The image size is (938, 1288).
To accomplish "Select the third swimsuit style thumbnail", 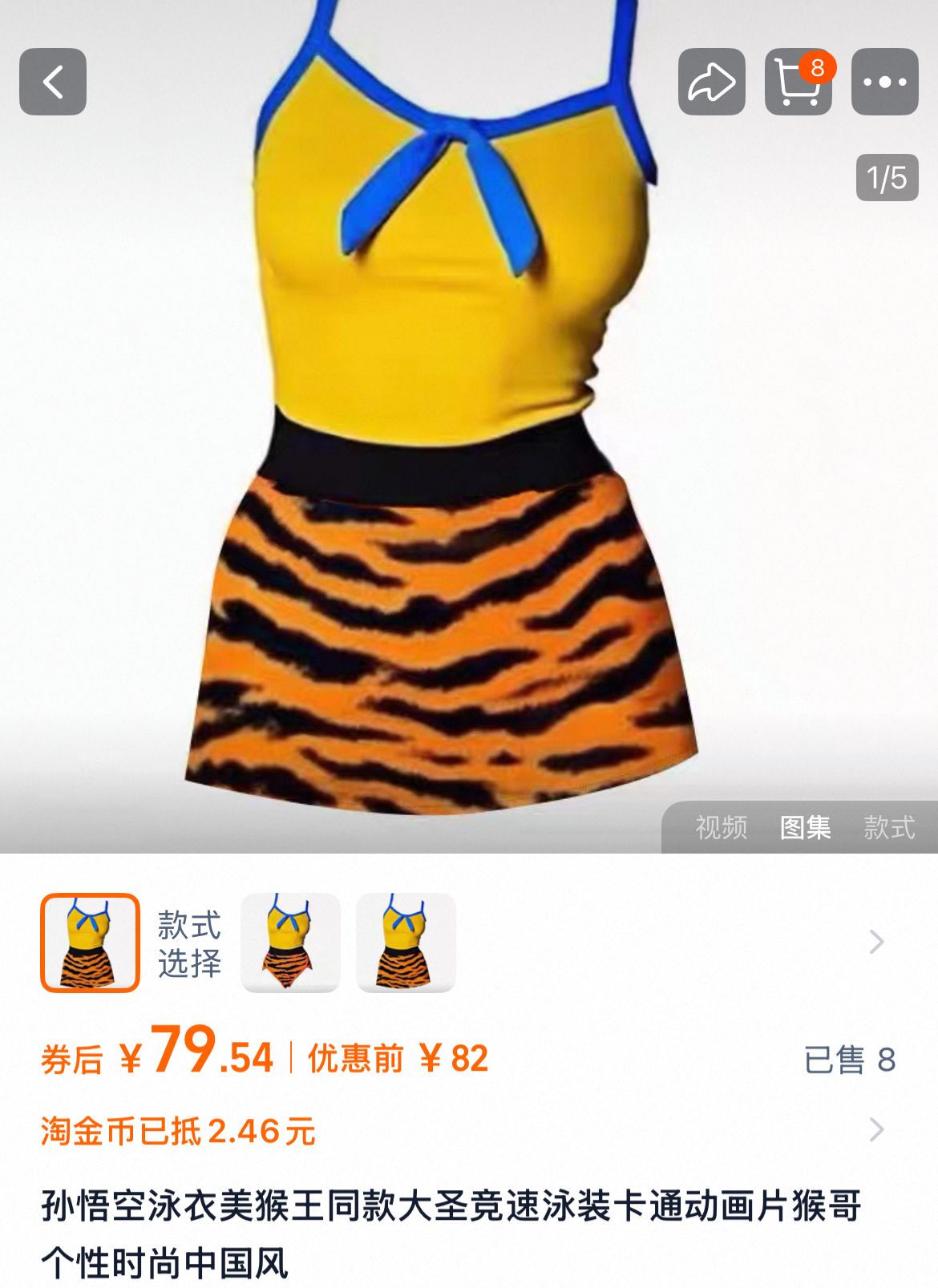I will [x=406, y=943].
